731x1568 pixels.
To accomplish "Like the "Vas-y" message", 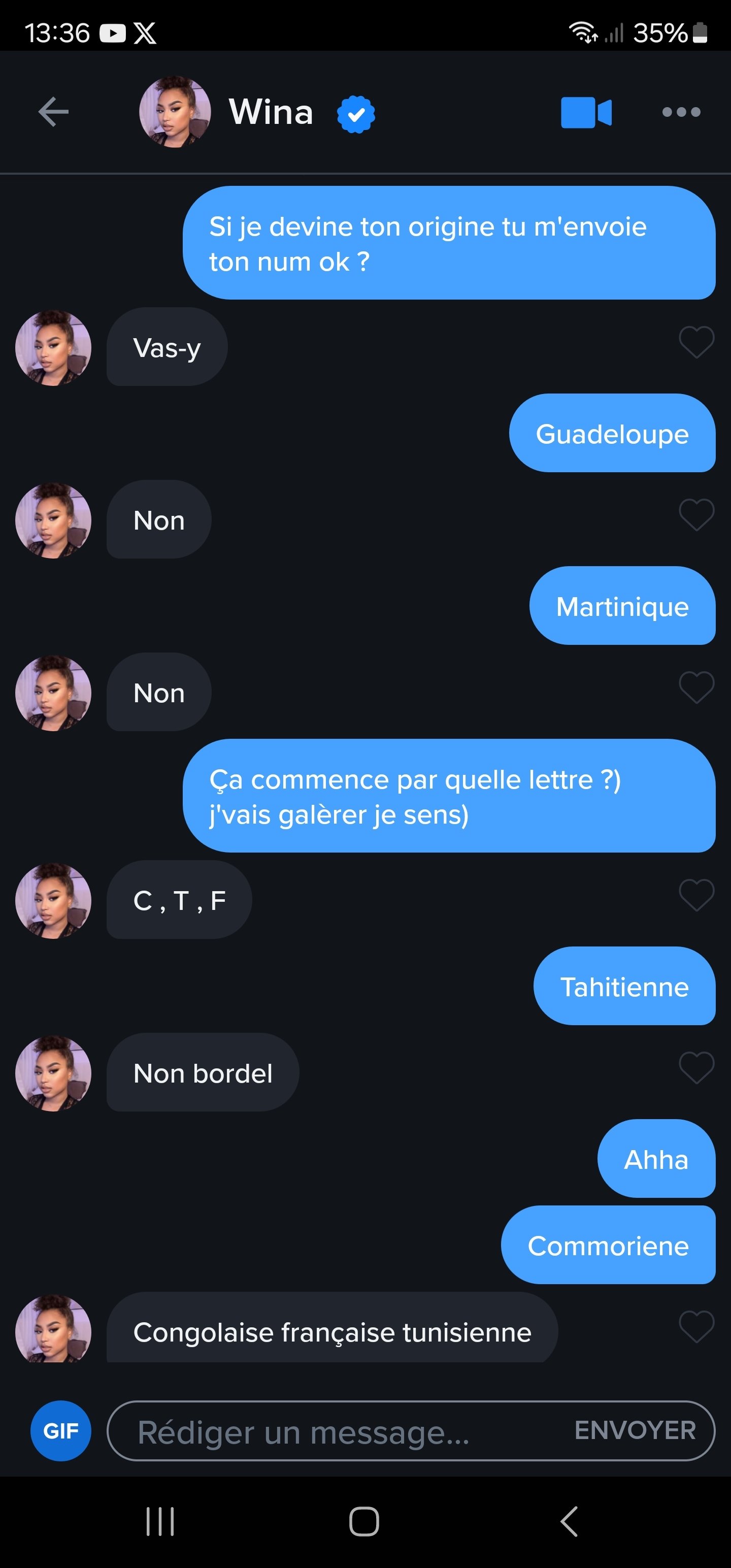I will click(696, 342).
